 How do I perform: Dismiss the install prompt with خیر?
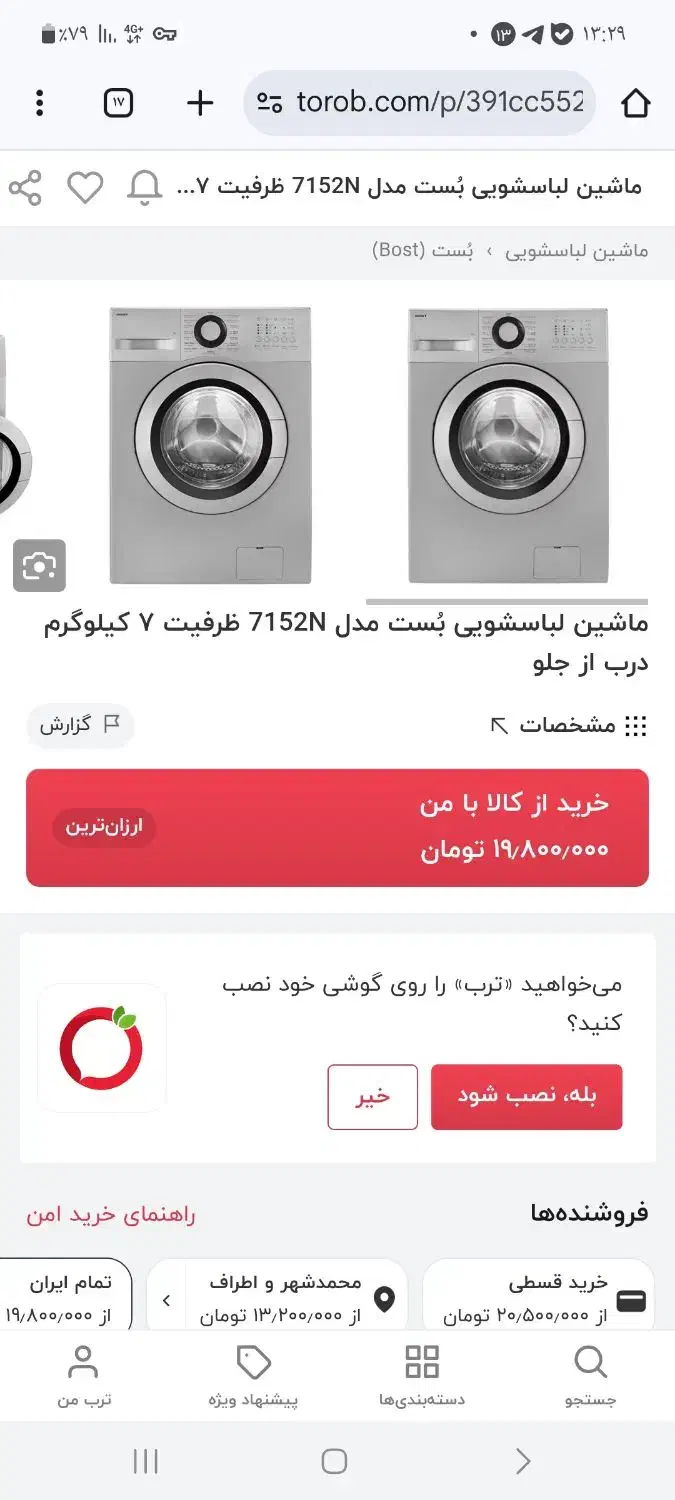tap(372, 1097)
